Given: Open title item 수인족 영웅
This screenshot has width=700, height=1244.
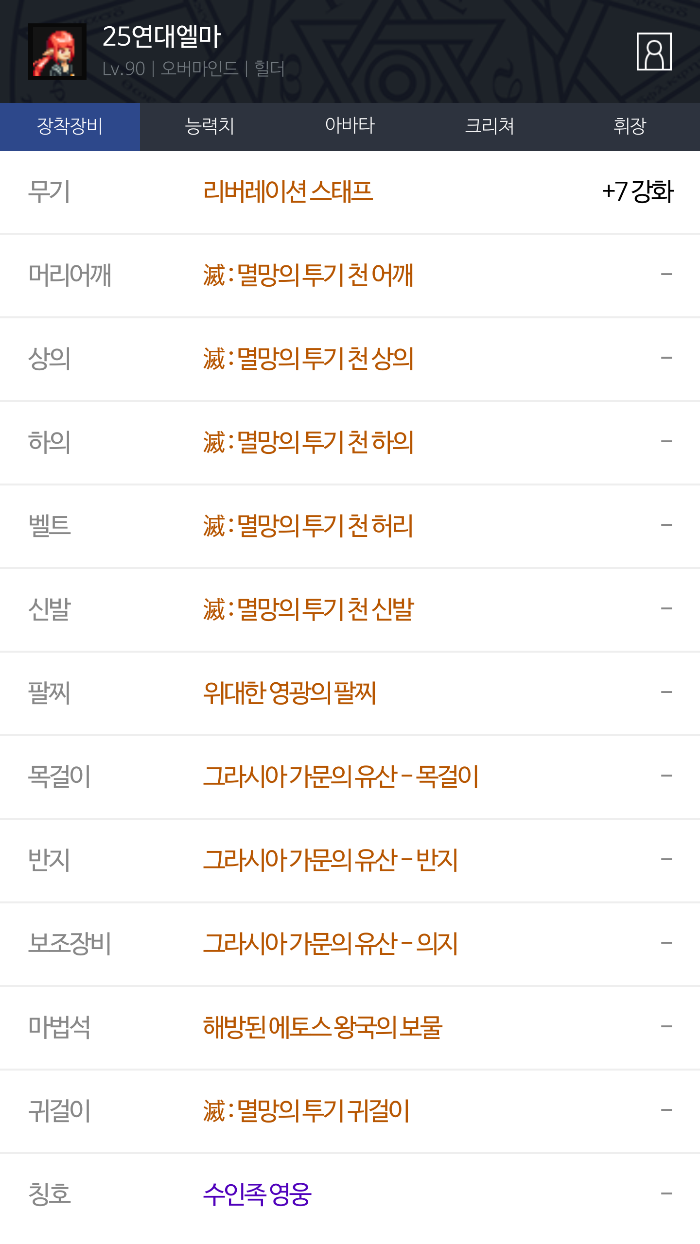Looking at the screenshot, I should click(257, 1194).
